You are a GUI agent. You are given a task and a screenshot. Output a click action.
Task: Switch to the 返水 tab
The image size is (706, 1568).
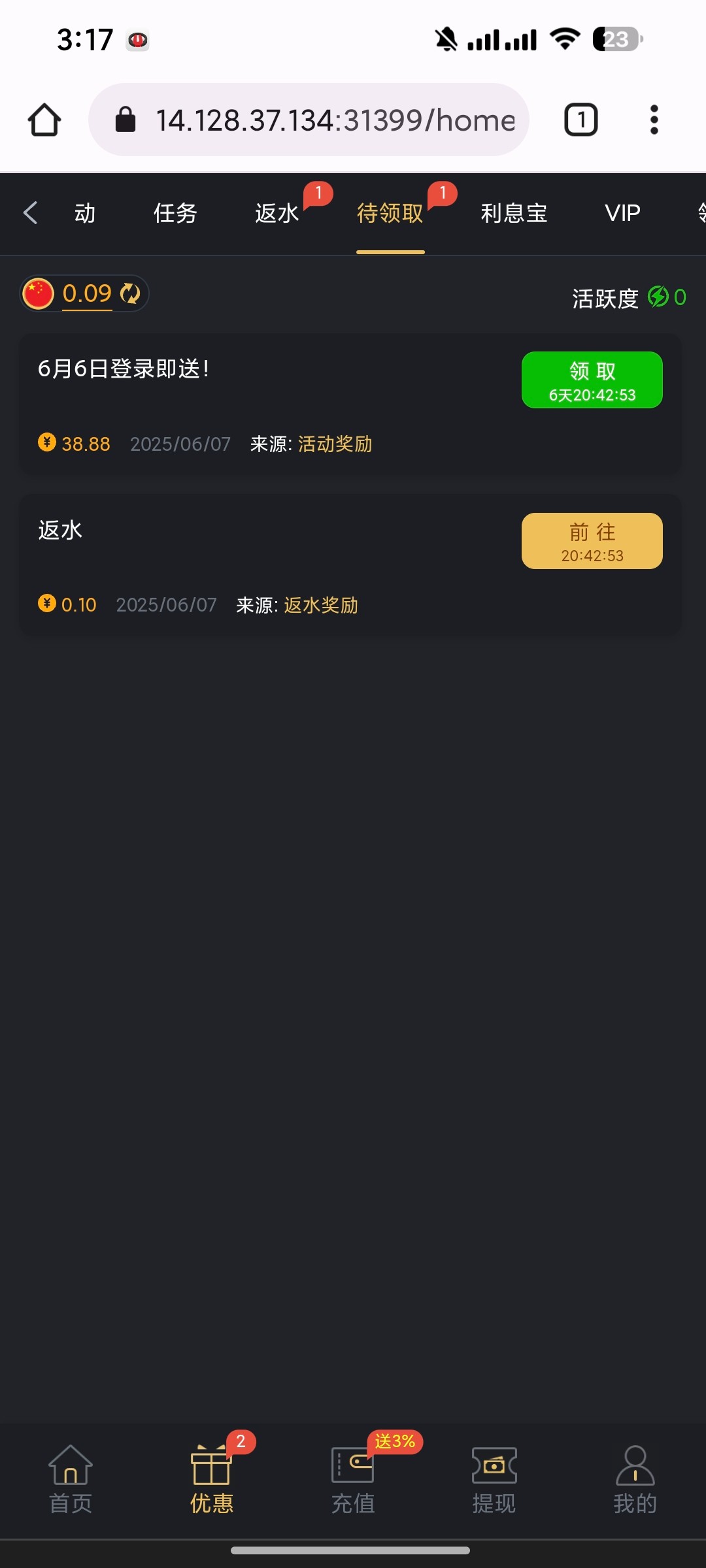pyautogui.click(x=277, y=213)
